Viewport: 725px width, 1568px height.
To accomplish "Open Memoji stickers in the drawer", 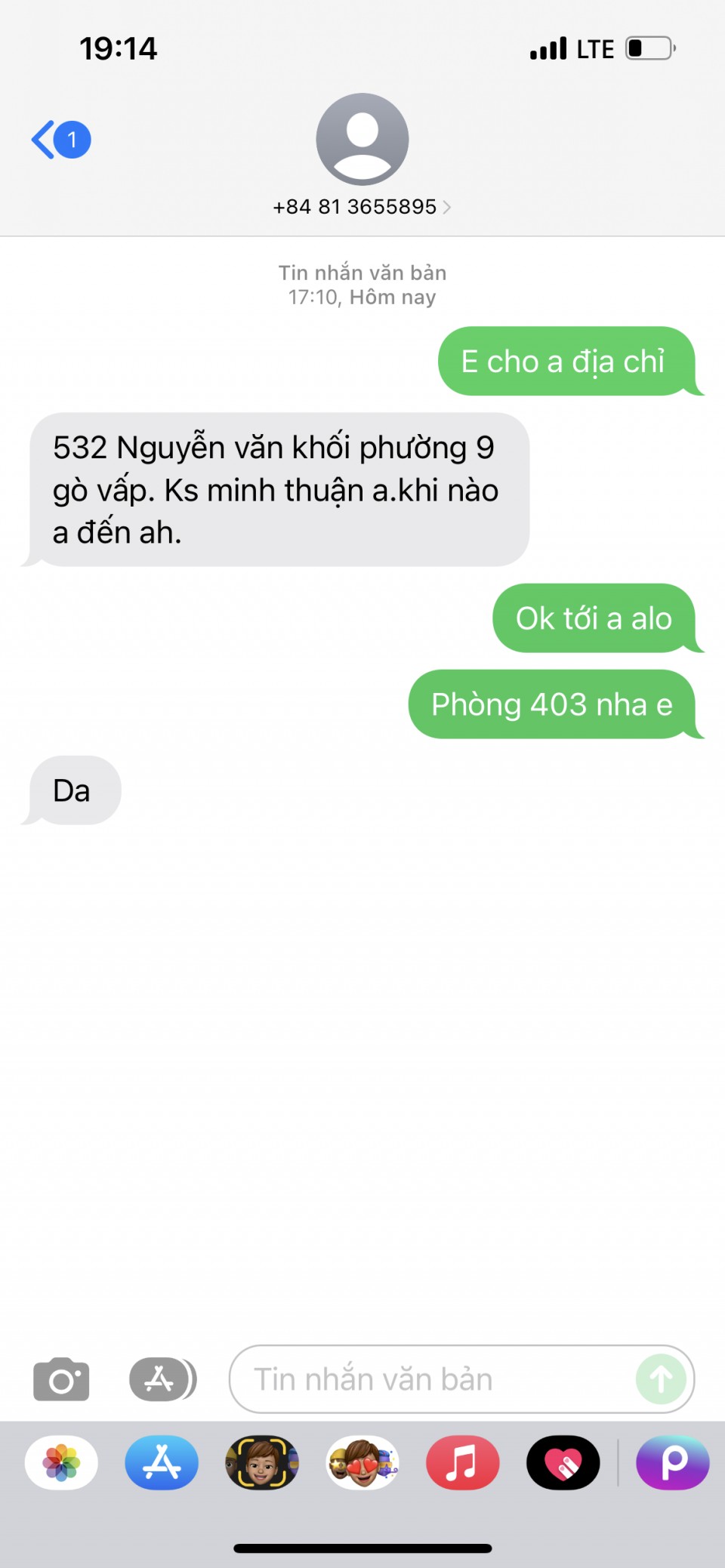I will click(x=362, y=1462).
